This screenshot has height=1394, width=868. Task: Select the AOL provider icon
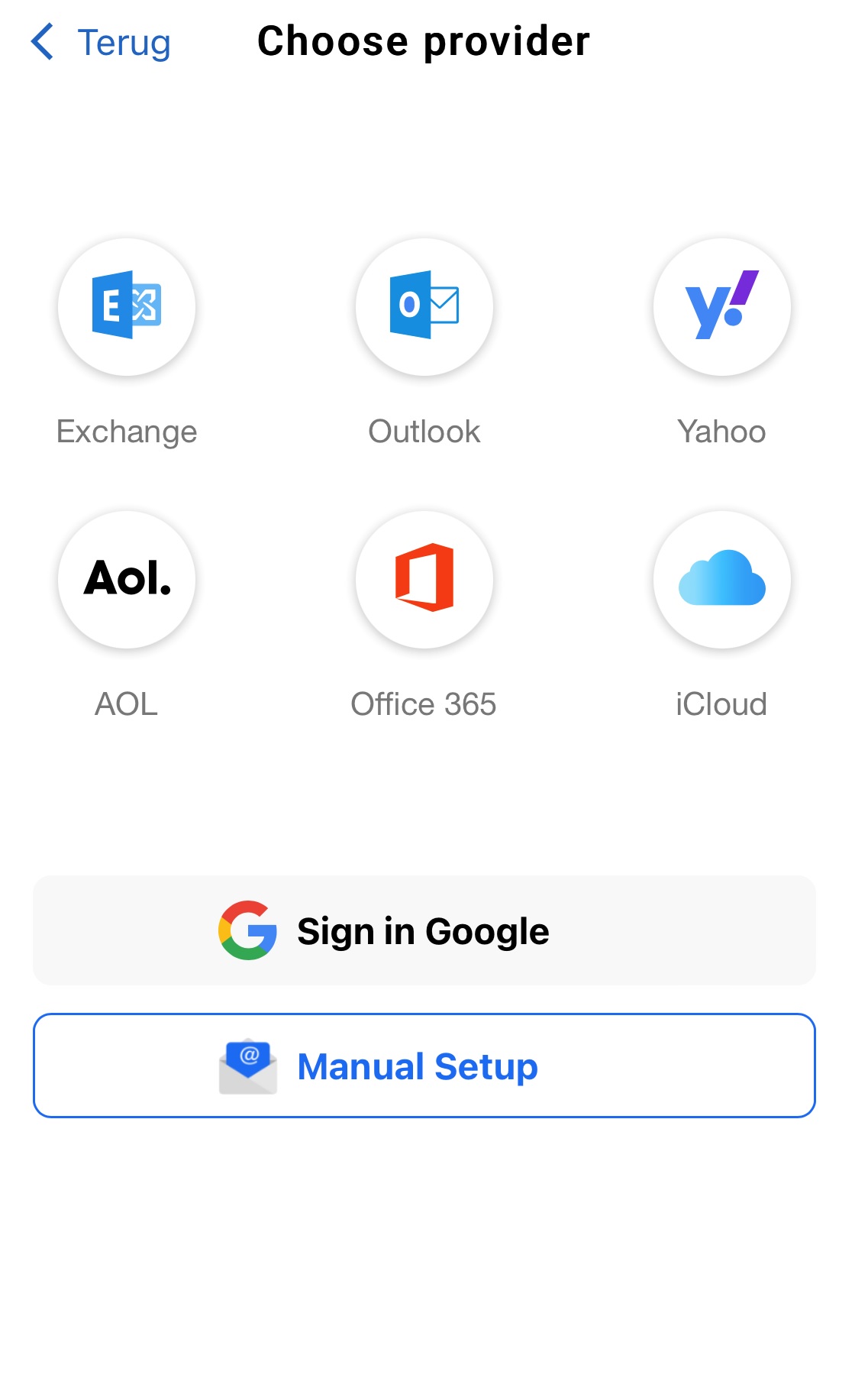click(126, 580)
